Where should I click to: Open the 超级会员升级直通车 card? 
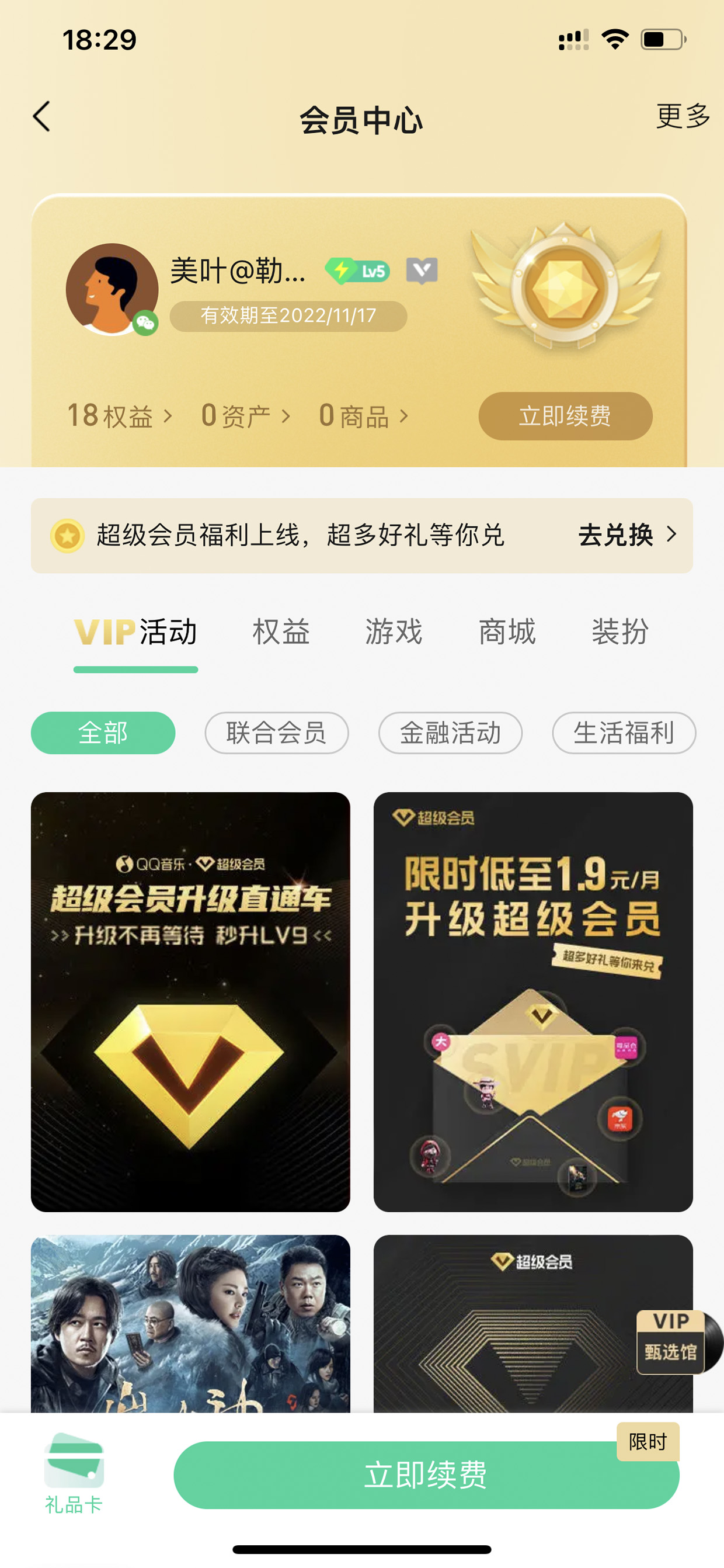pyautogui.click(x=190, y=1002)
